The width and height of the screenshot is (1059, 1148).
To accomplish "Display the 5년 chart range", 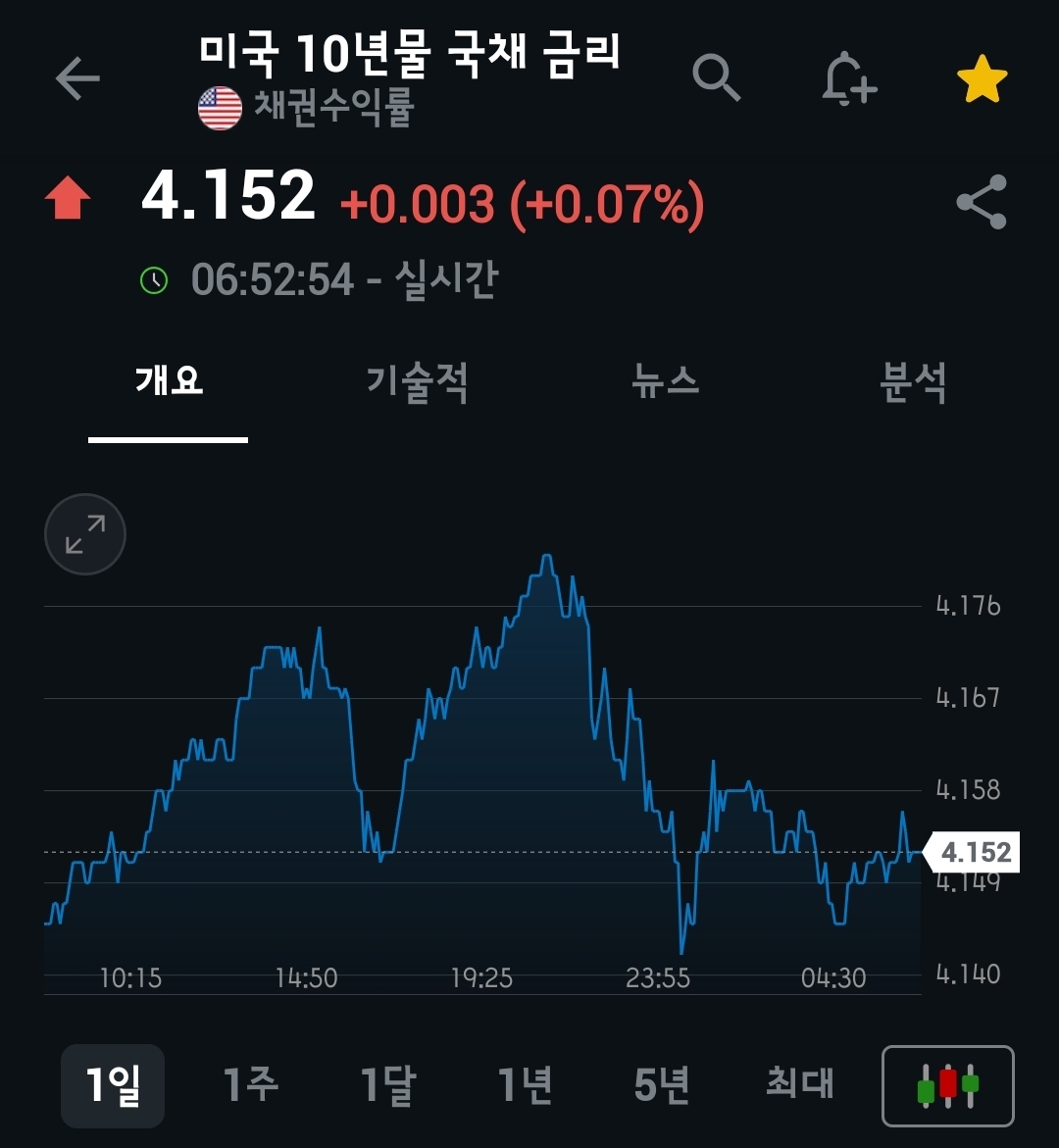I will pos(662,1085).
